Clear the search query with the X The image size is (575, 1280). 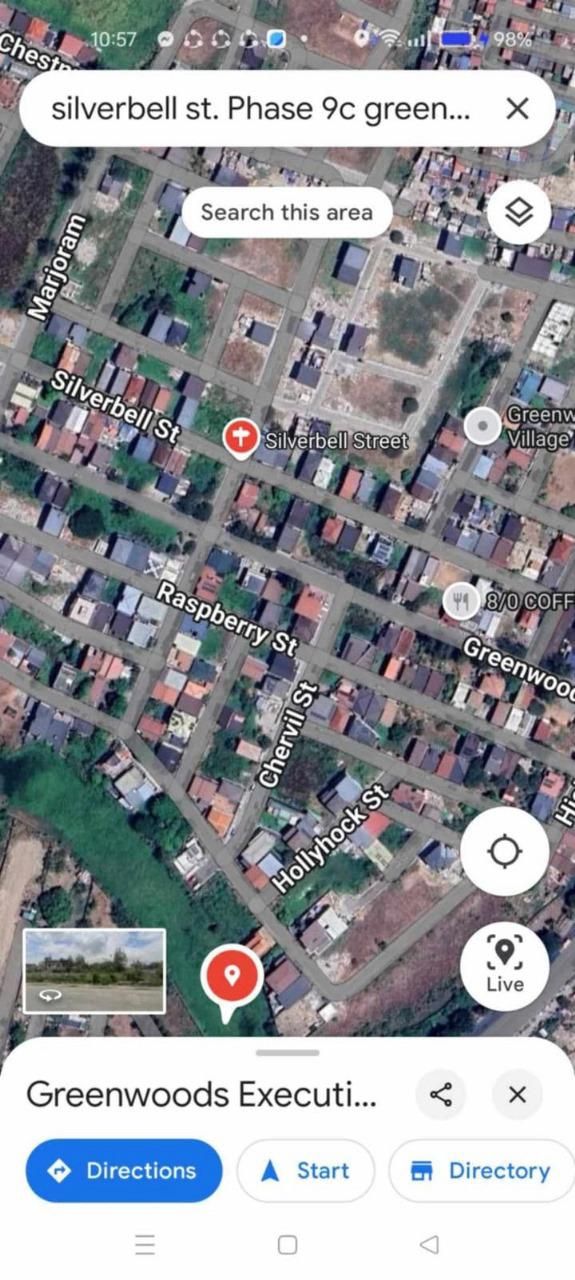517,108
